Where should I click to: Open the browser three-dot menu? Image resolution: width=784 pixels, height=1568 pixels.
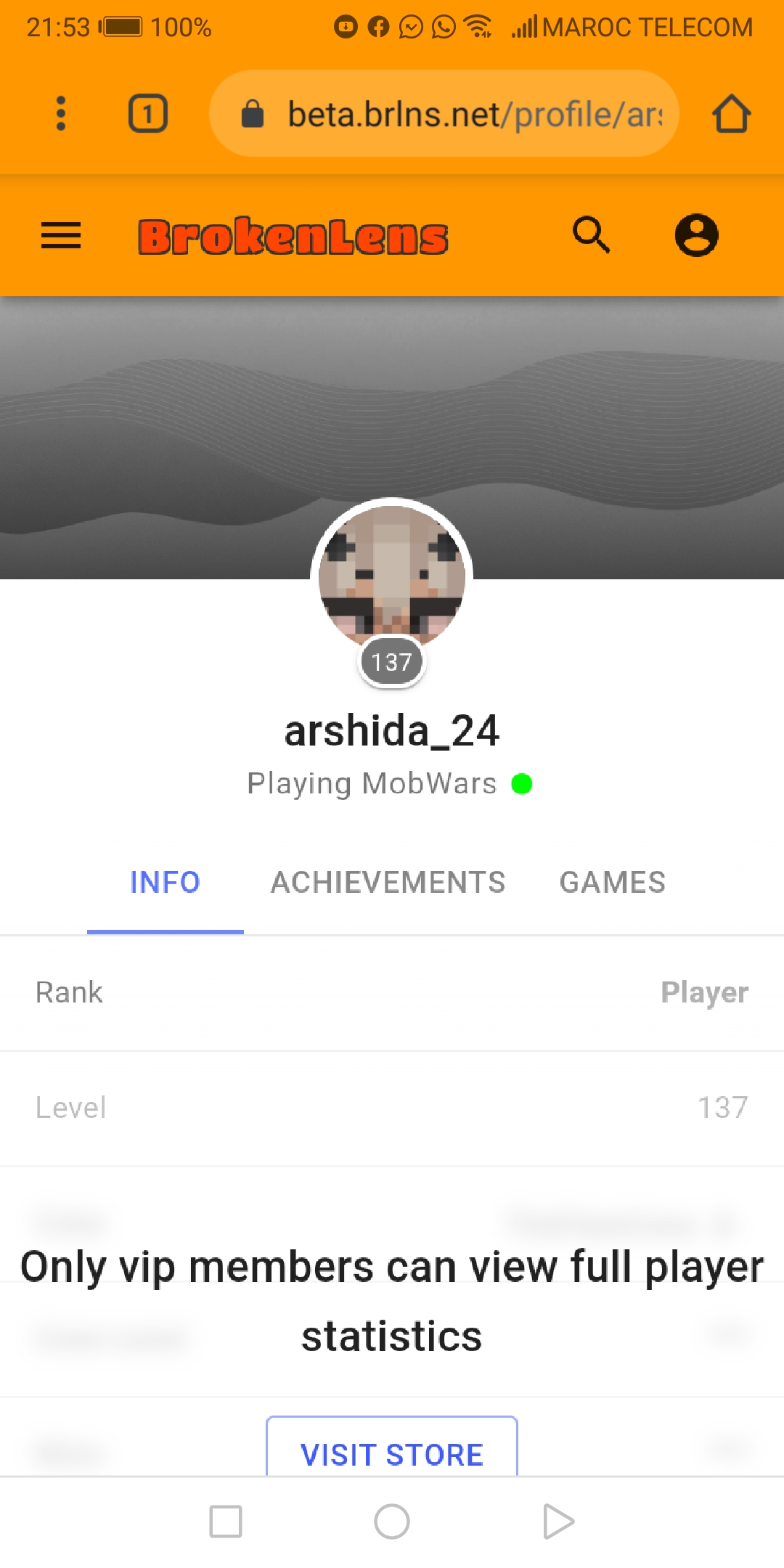pos(61,114)
